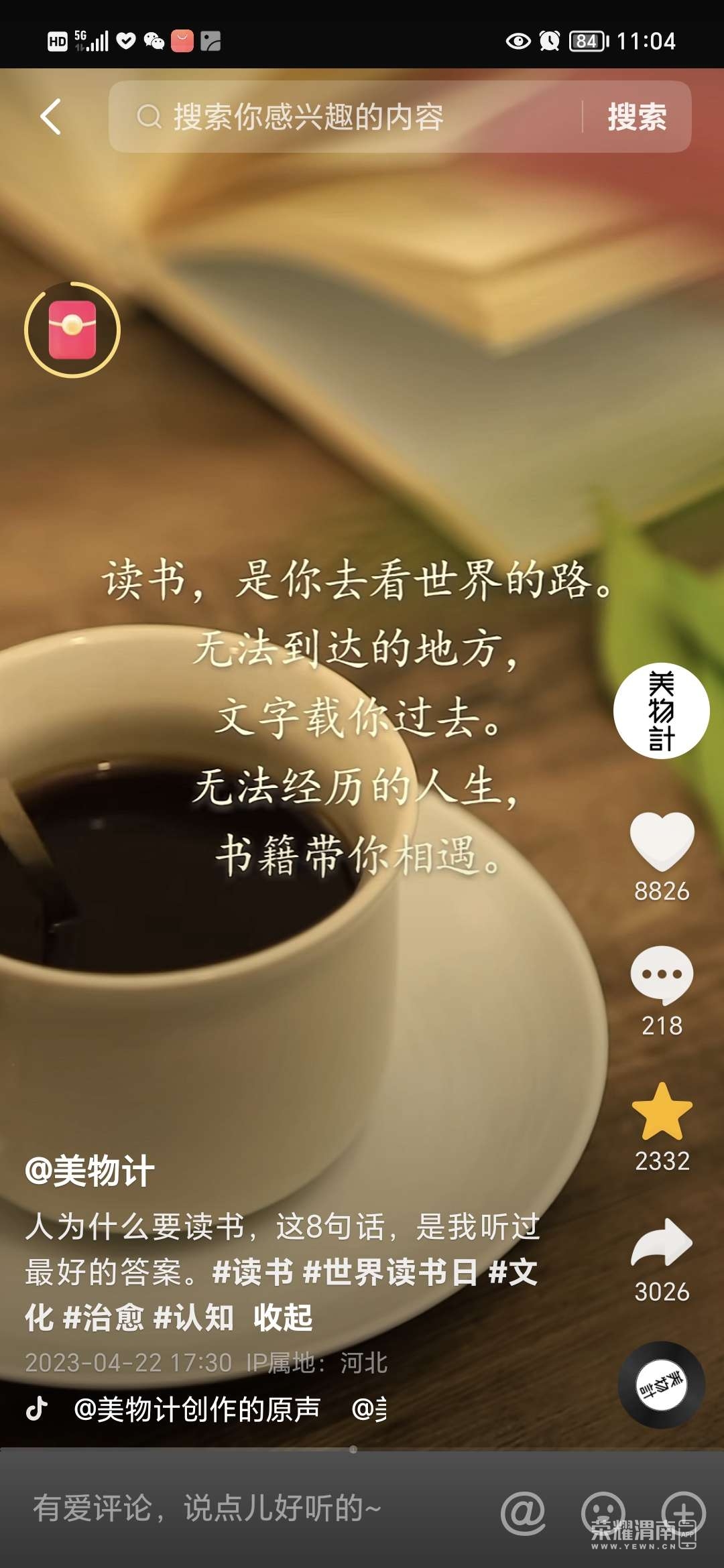Image resolution: width=724 pixels, height=1568 pixels.
Task: Open the spinning music disc
Action: tap(661, 1385)
